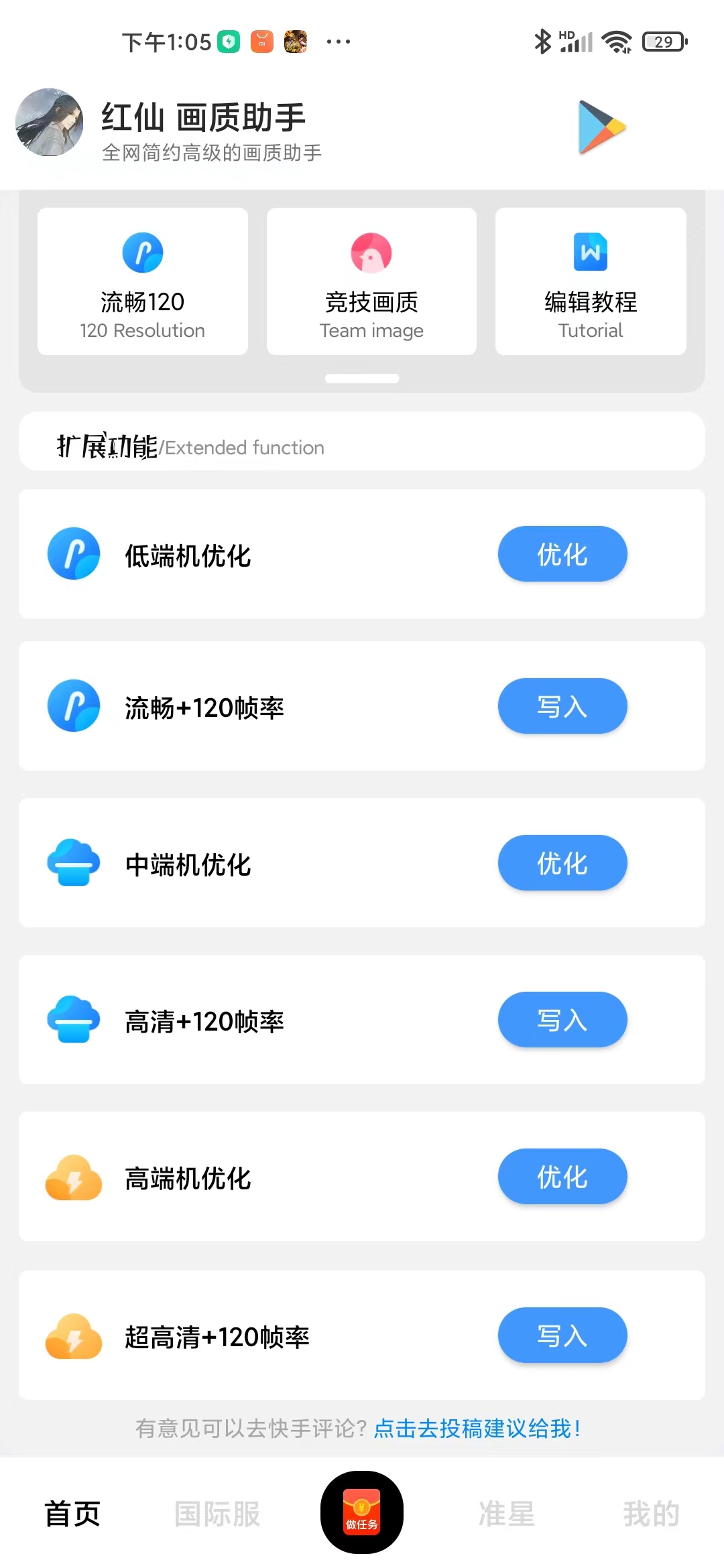Optimize using the 中端机优化 button
This screenshot has width=724, height=1568.
[562, 863]
